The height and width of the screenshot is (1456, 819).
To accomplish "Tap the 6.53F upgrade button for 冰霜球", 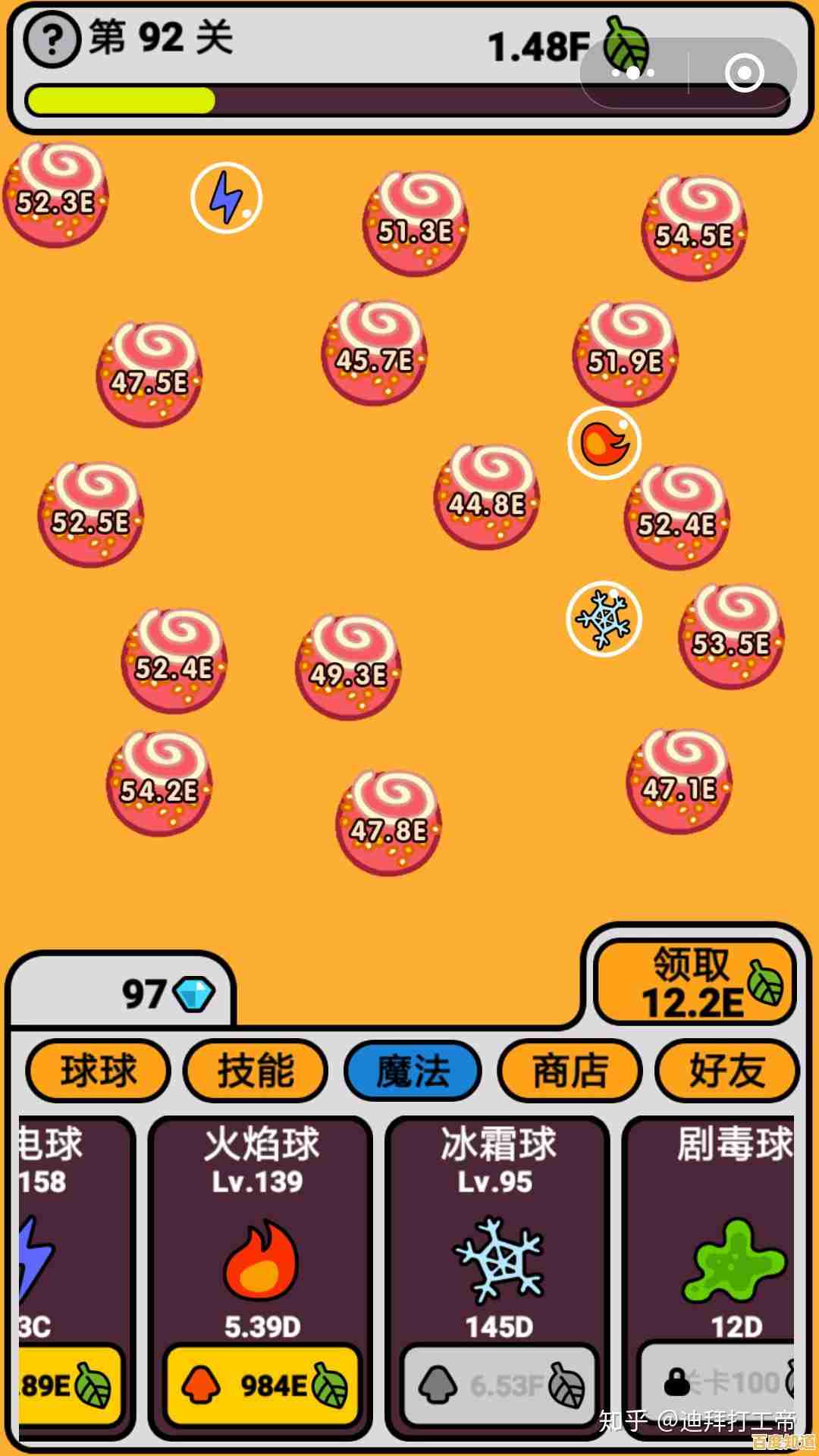I will 500,1385.
